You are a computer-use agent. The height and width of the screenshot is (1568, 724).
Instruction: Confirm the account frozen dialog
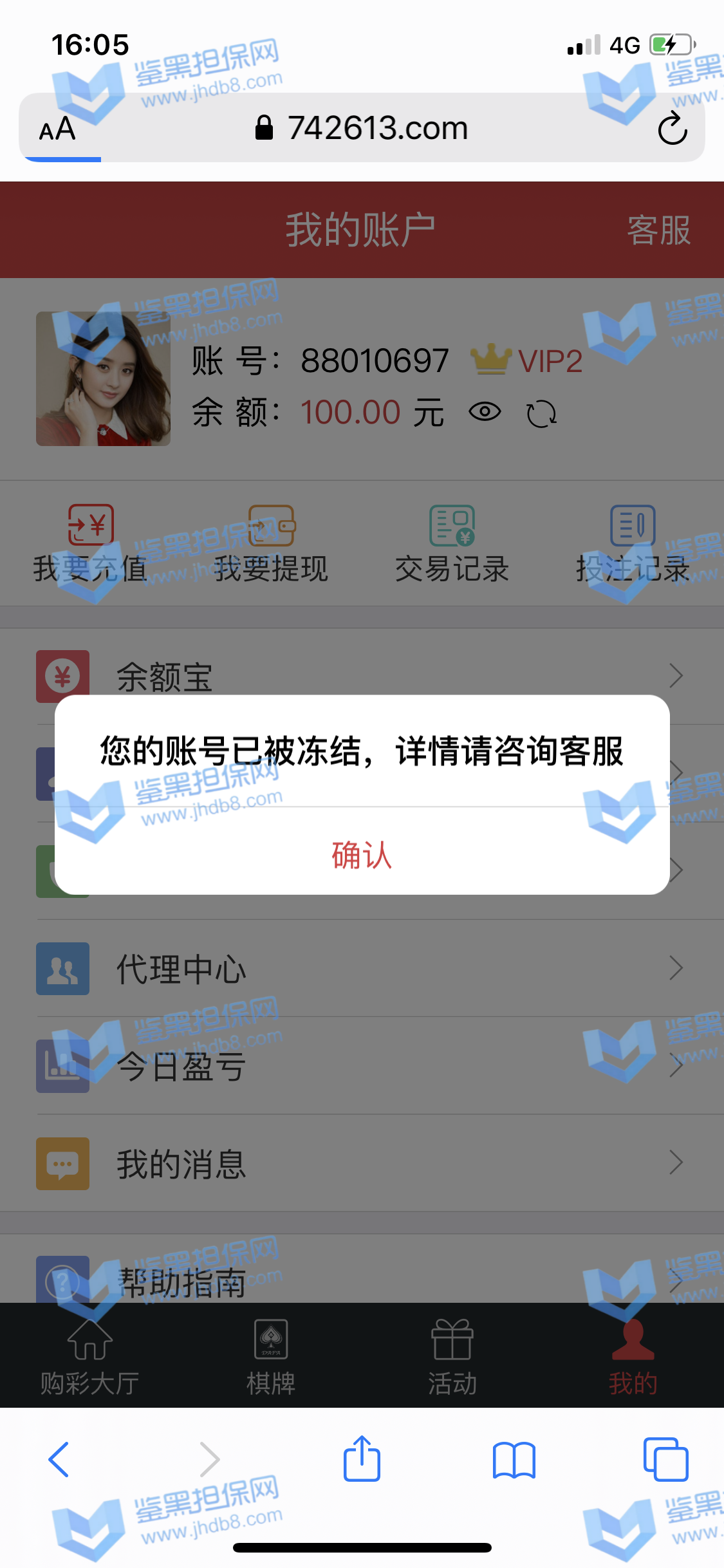tap(362, 855)
